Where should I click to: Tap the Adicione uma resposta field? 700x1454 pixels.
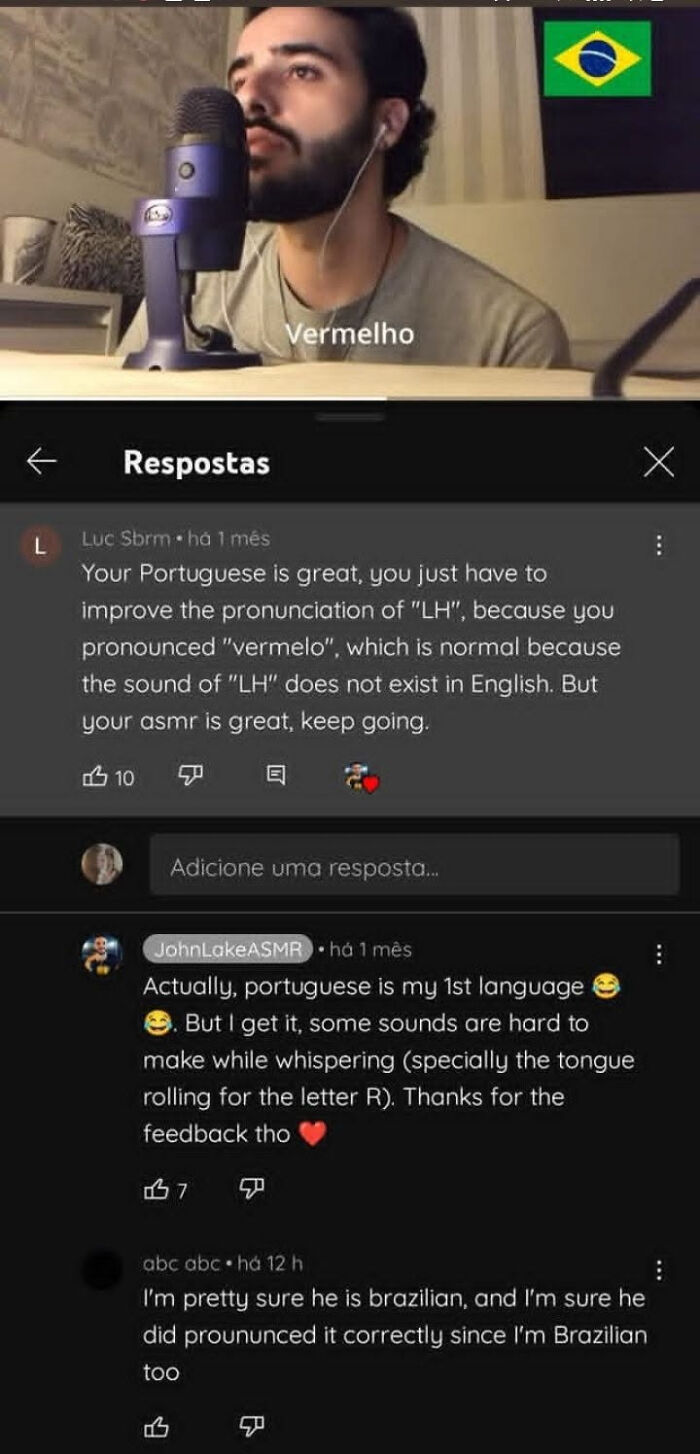click(414, 865)
